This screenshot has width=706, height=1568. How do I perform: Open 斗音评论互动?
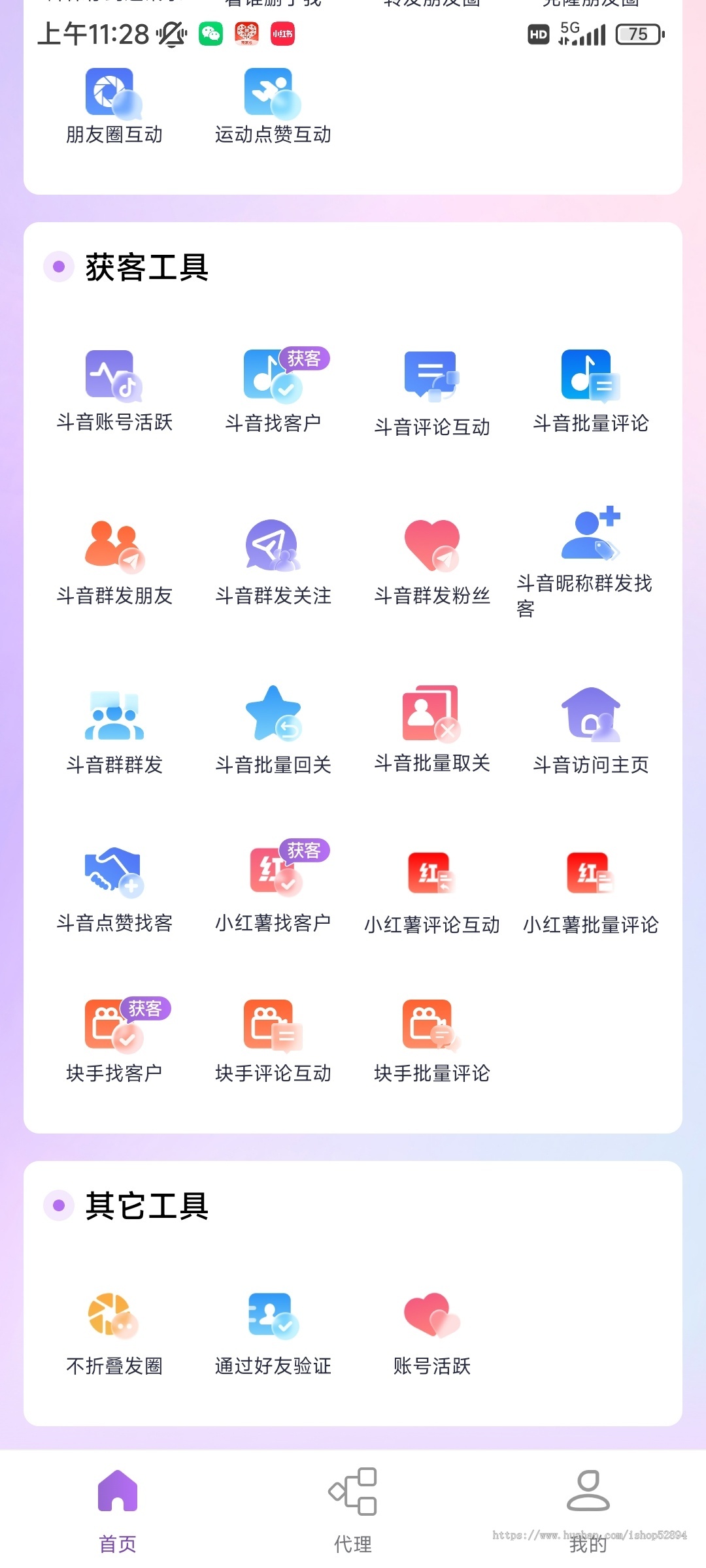433,385
